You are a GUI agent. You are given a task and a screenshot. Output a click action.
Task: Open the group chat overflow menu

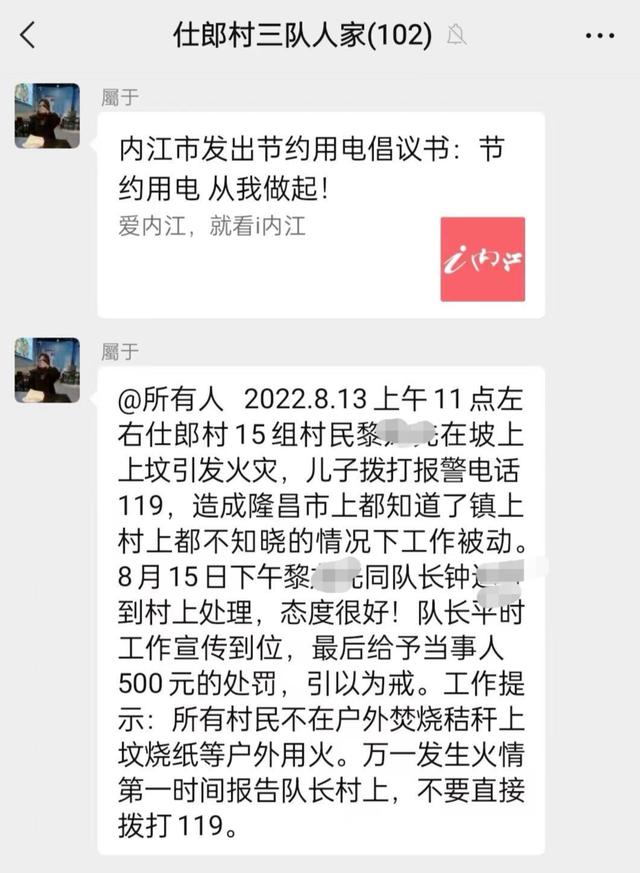[x=598, y=36]
